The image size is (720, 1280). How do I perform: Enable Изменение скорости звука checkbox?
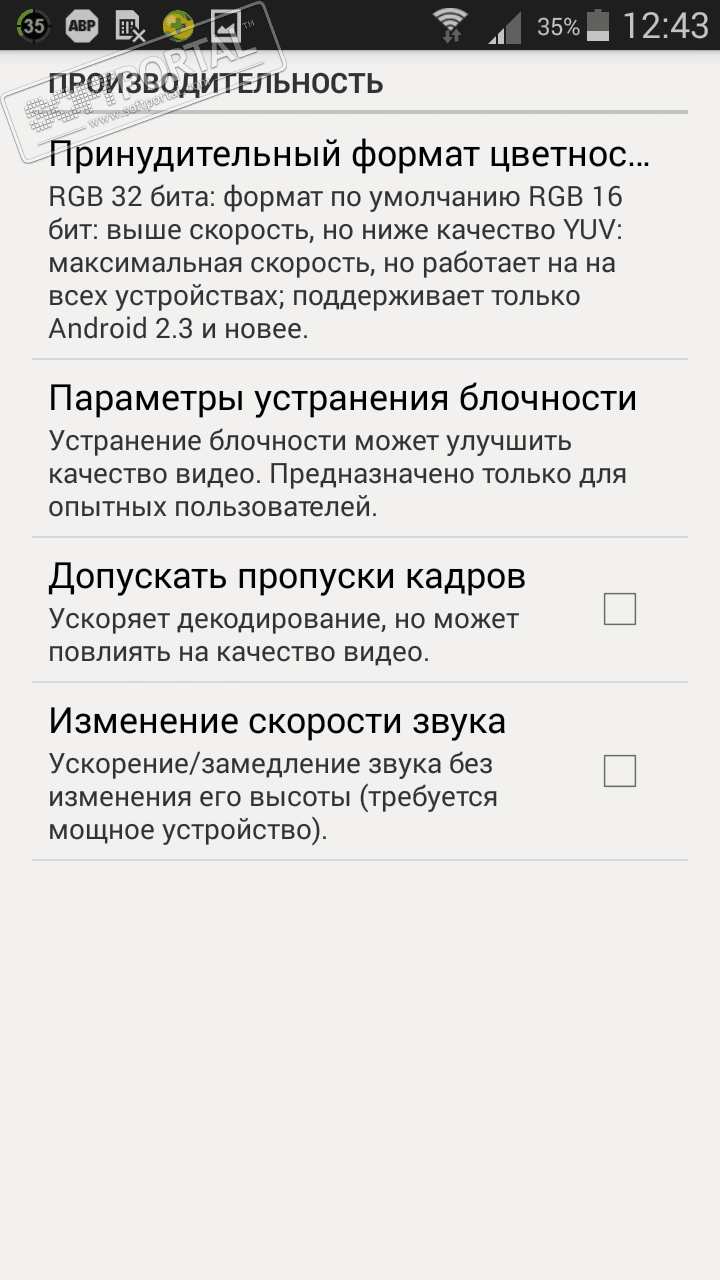[x=619, y=771]
